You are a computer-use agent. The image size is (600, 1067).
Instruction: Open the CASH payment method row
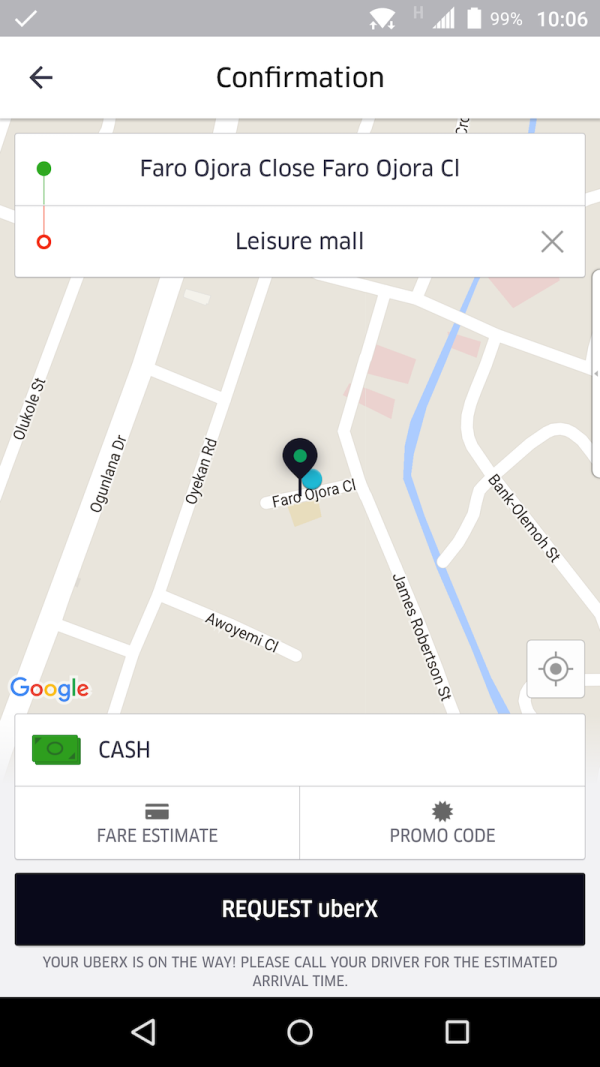tap(299, 750)
